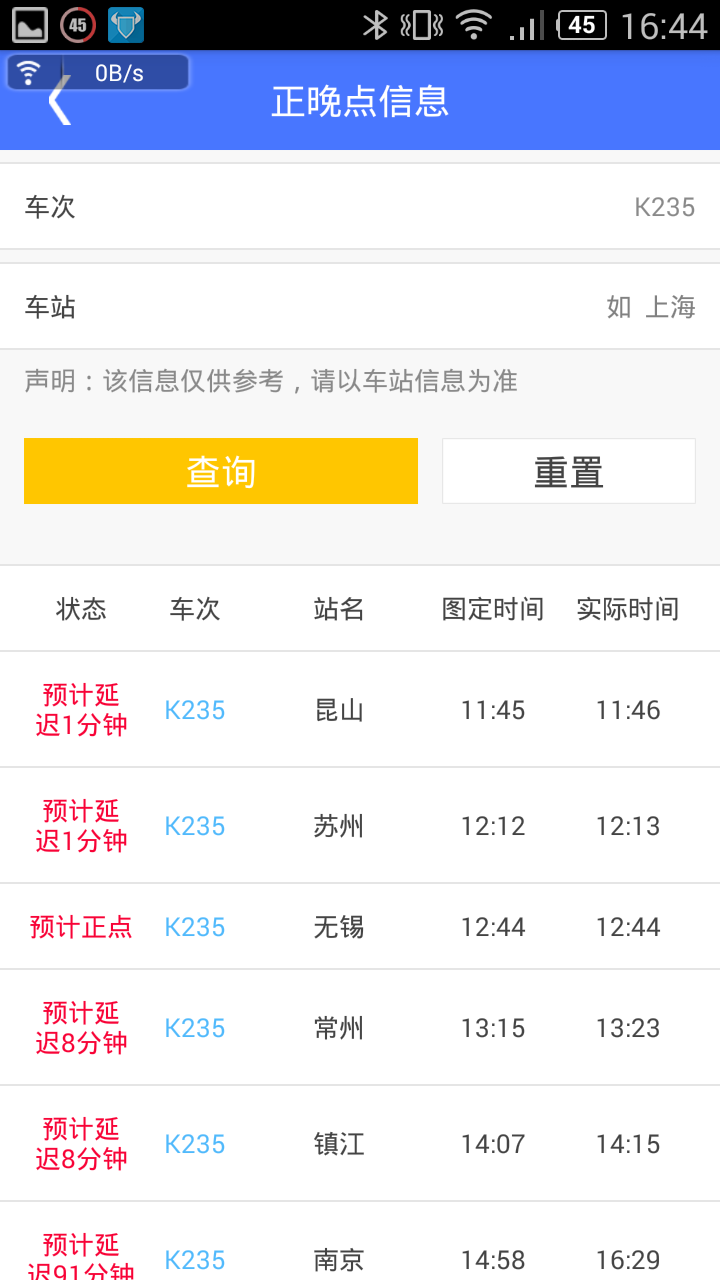Open K235 link in the 昆山 row
720x1280 pixels.
click(195, 710)
